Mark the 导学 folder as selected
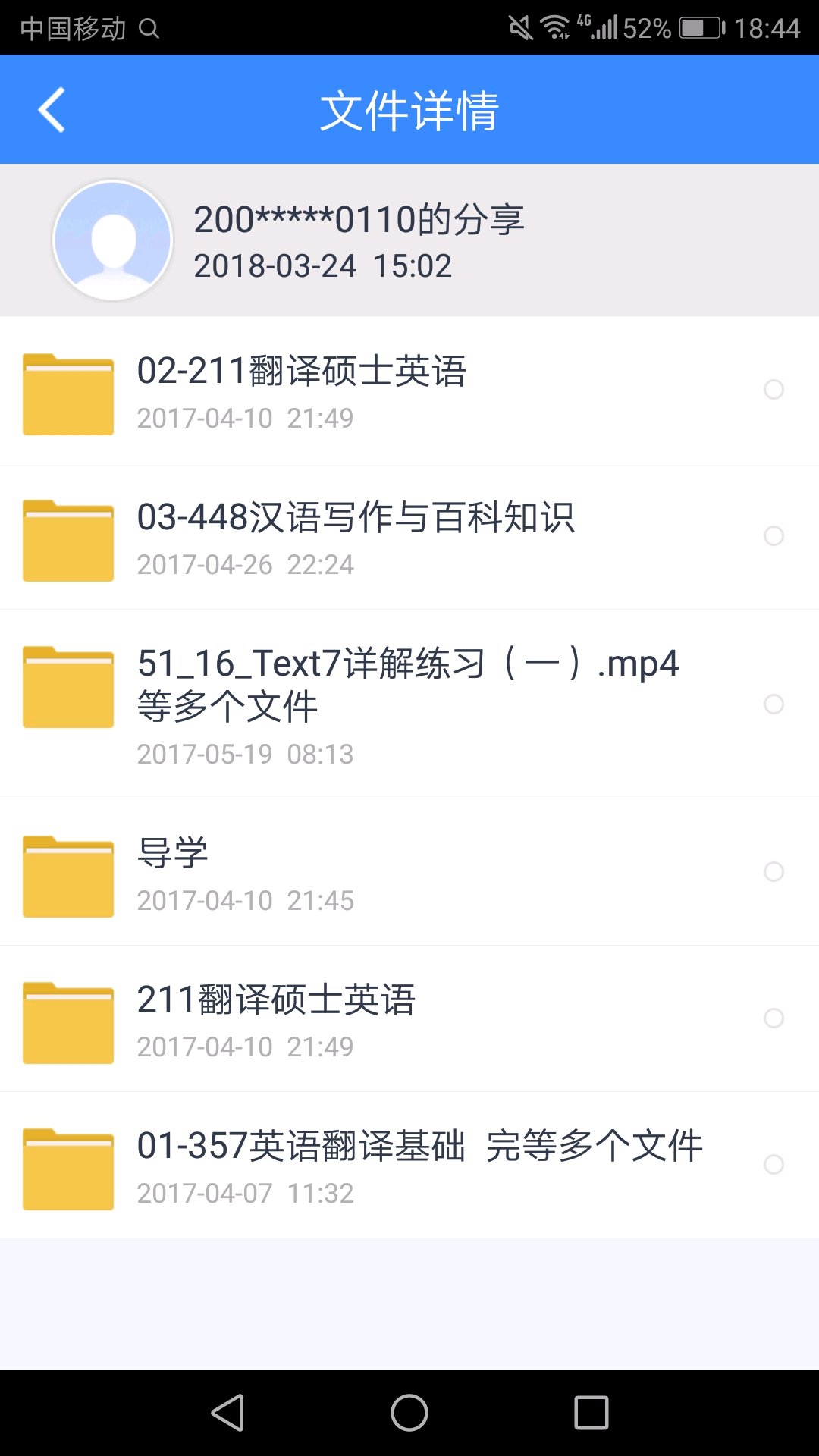 click(773, 872)
